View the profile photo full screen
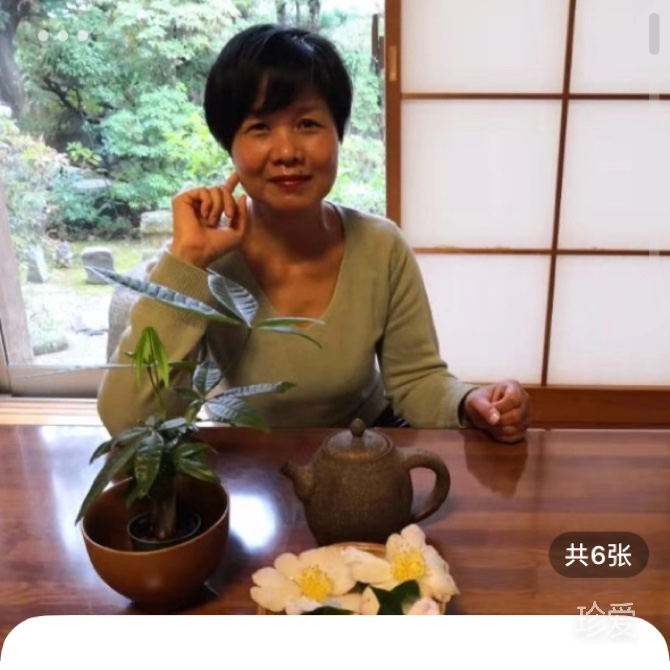 point(335,300)
